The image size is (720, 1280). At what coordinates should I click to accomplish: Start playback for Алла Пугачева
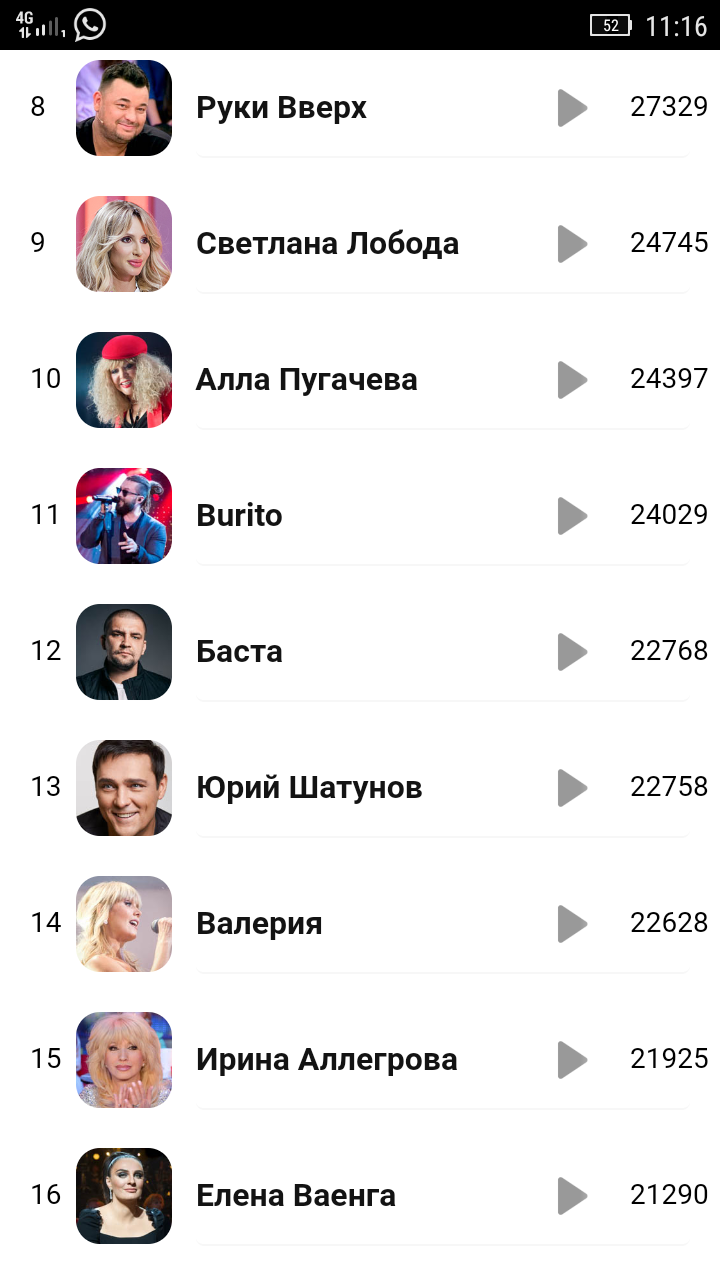[x=572, y=380]
